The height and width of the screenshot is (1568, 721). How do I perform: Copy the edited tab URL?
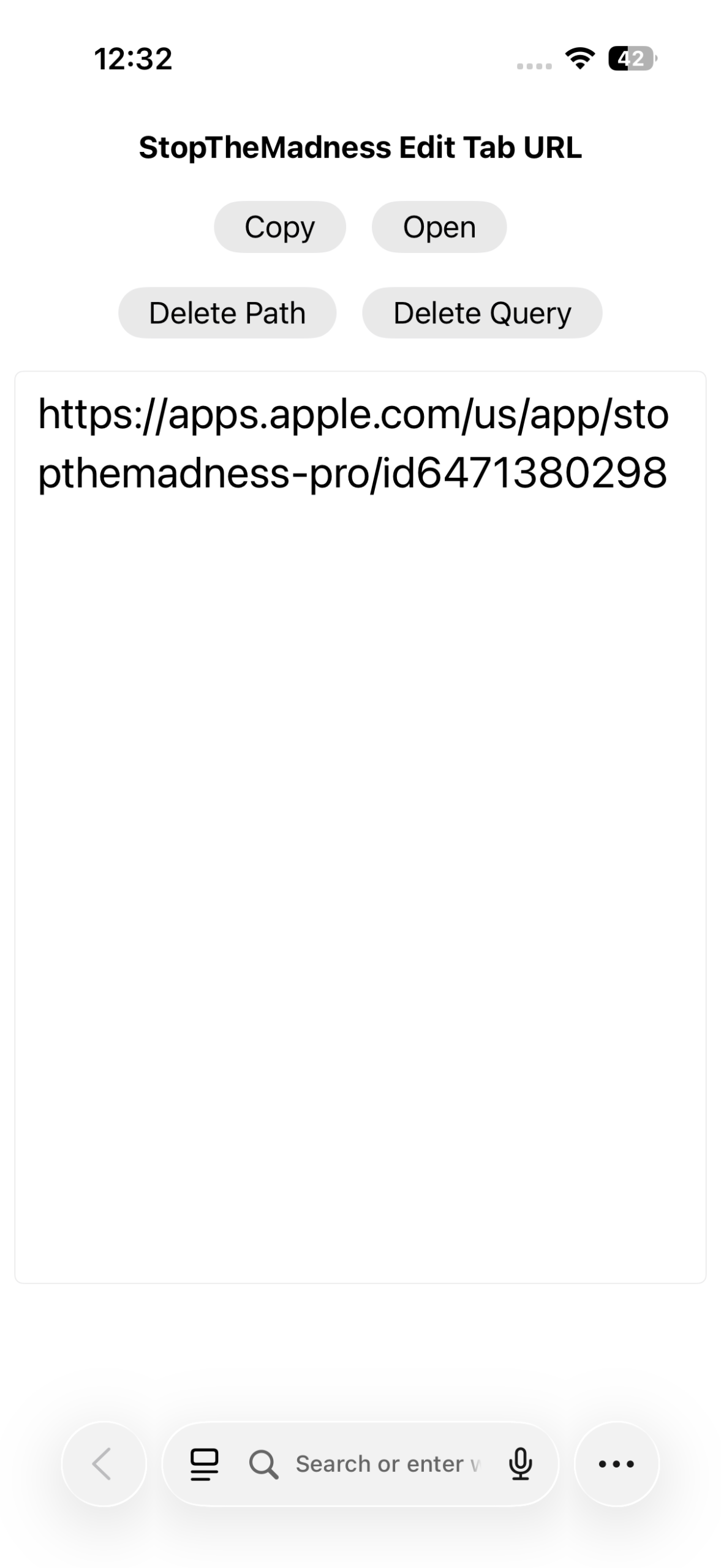[x=279, y=227]
